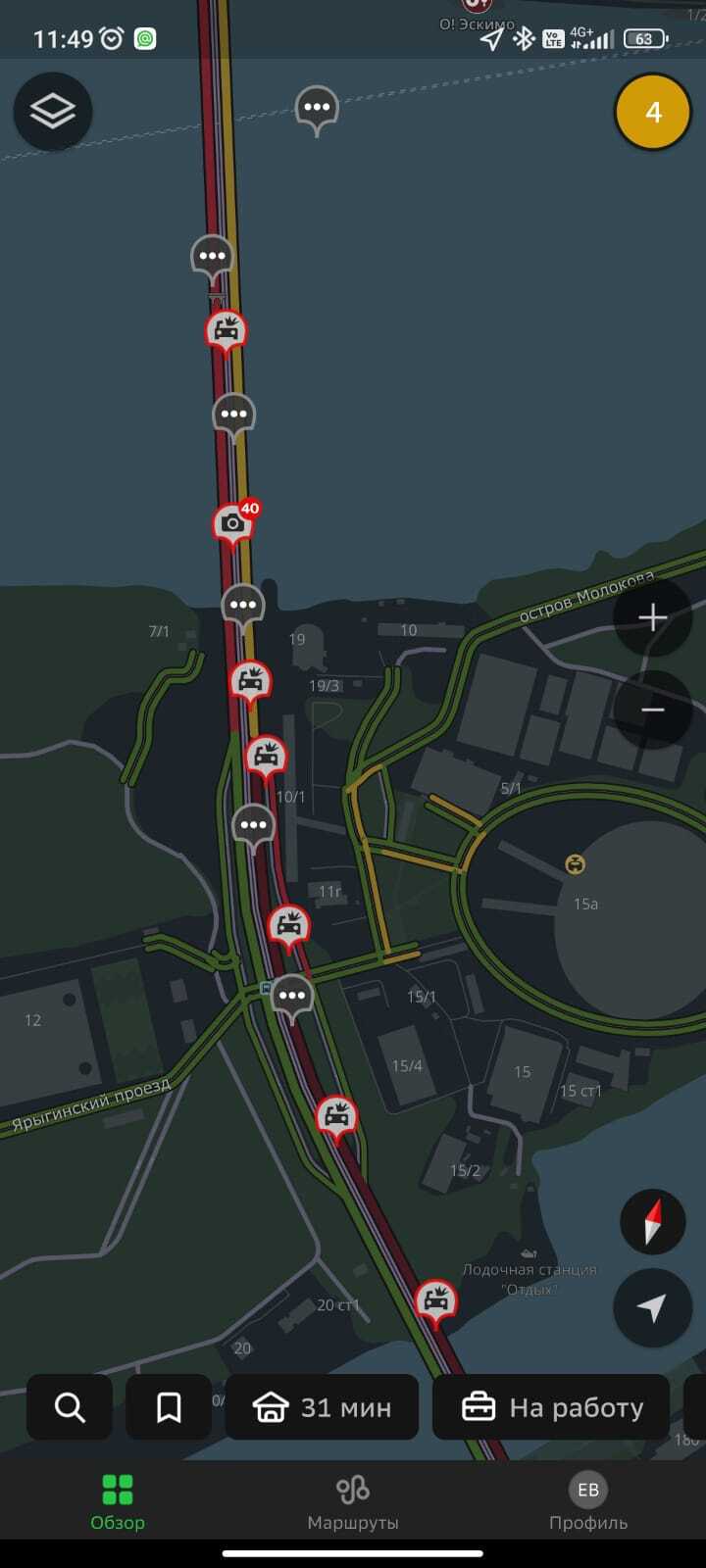Center the map on my location

pyautogui.click(x=652, y=1307)
